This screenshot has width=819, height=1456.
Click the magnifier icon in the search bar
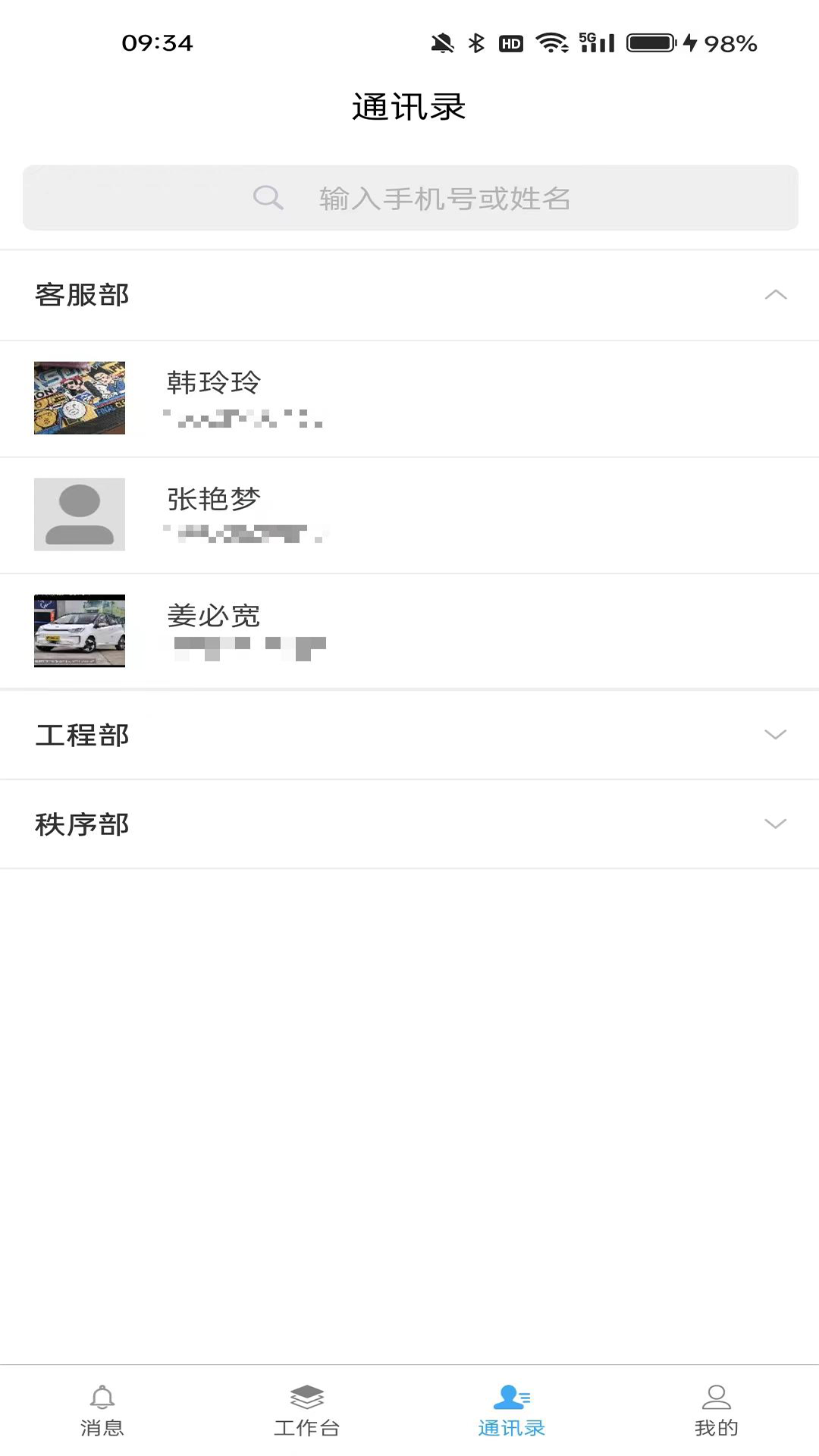tap(268, 198)
